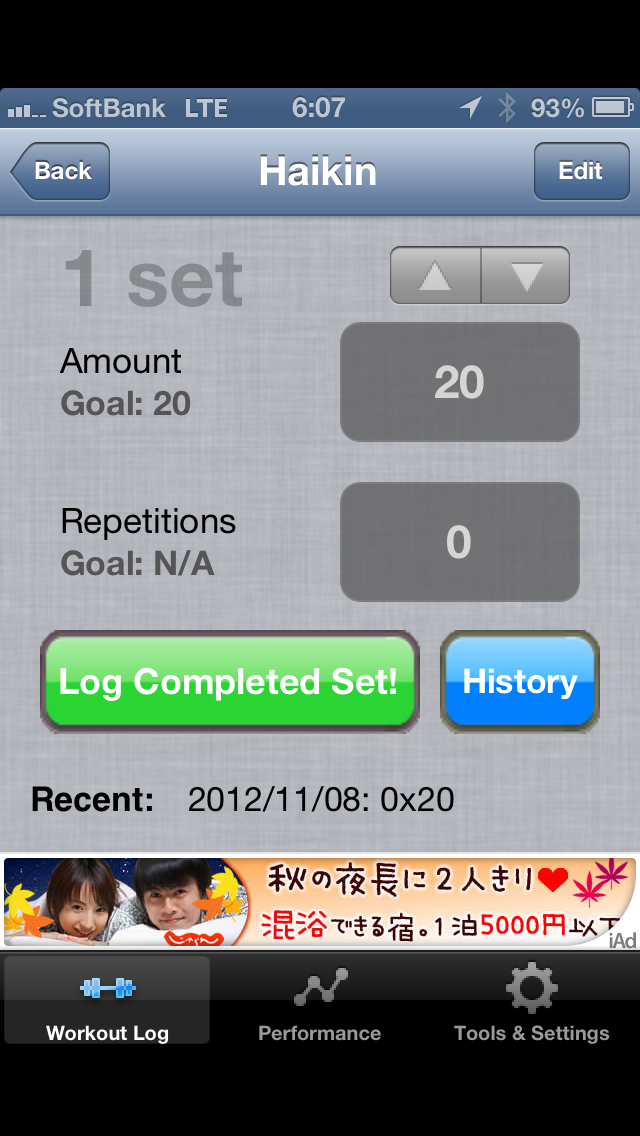
Task: Open the Tools & Settings tab
Action: click(531, 1001)
